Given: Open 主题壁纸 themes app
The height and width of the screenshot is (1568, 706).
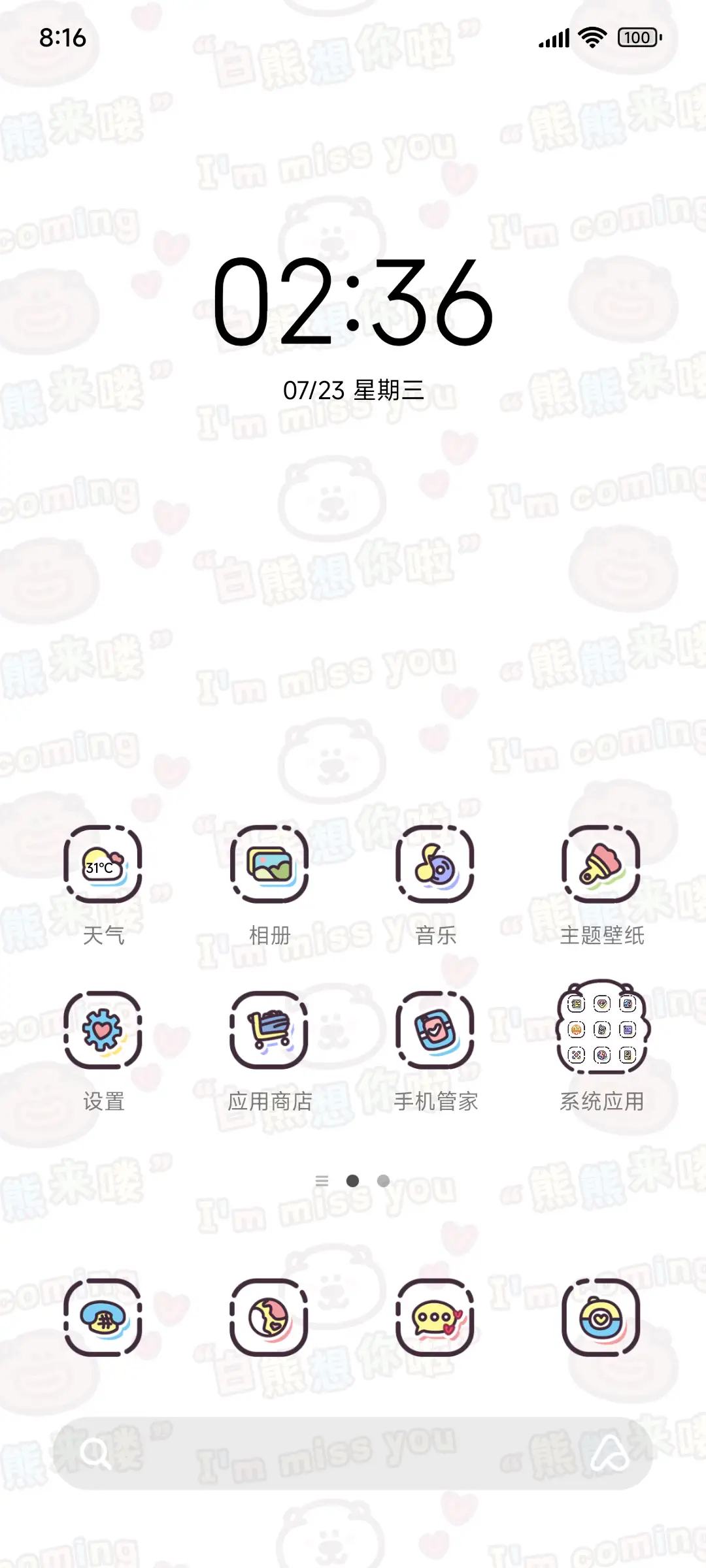Looking at the screenshot, I should [x=601, y=864].
